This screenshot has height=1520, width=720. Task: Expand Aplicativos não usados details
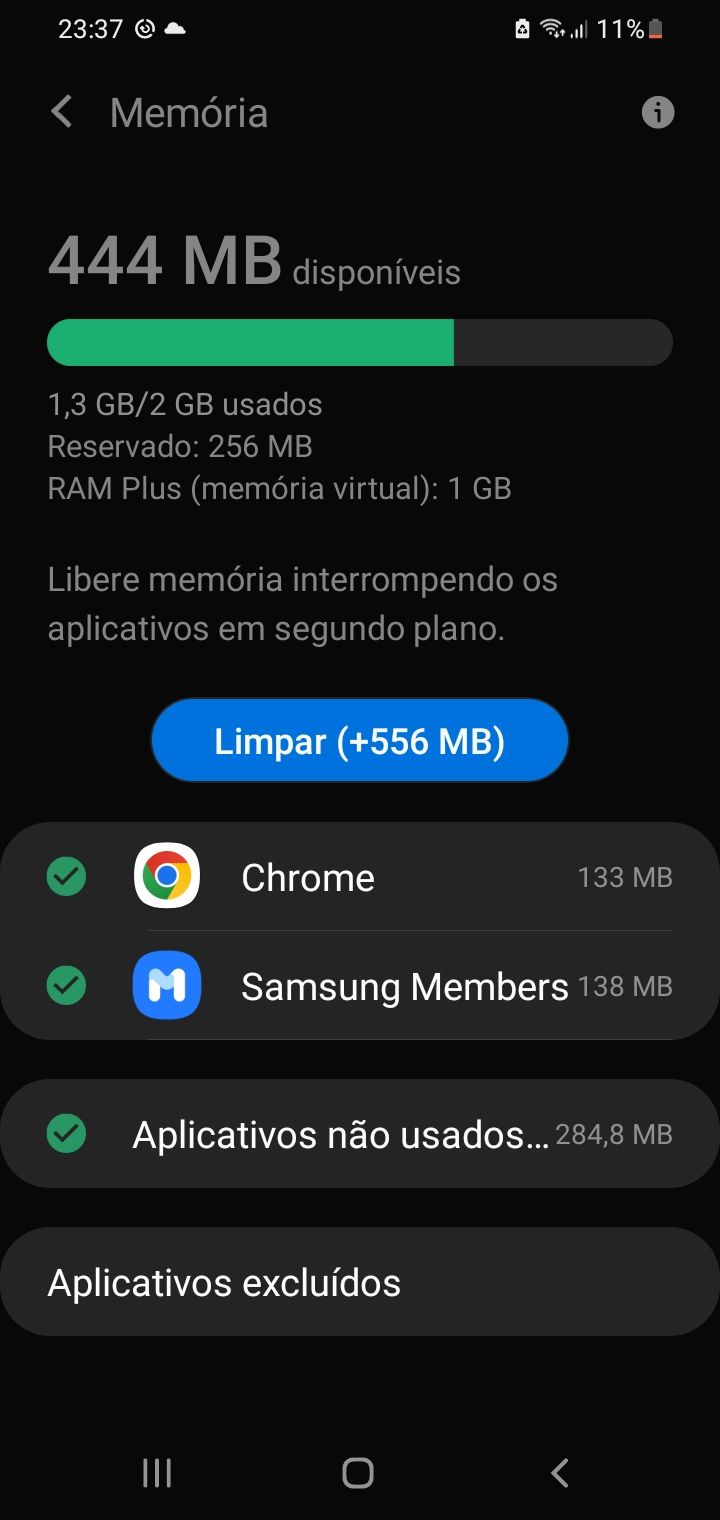(x=340, y=1133)
